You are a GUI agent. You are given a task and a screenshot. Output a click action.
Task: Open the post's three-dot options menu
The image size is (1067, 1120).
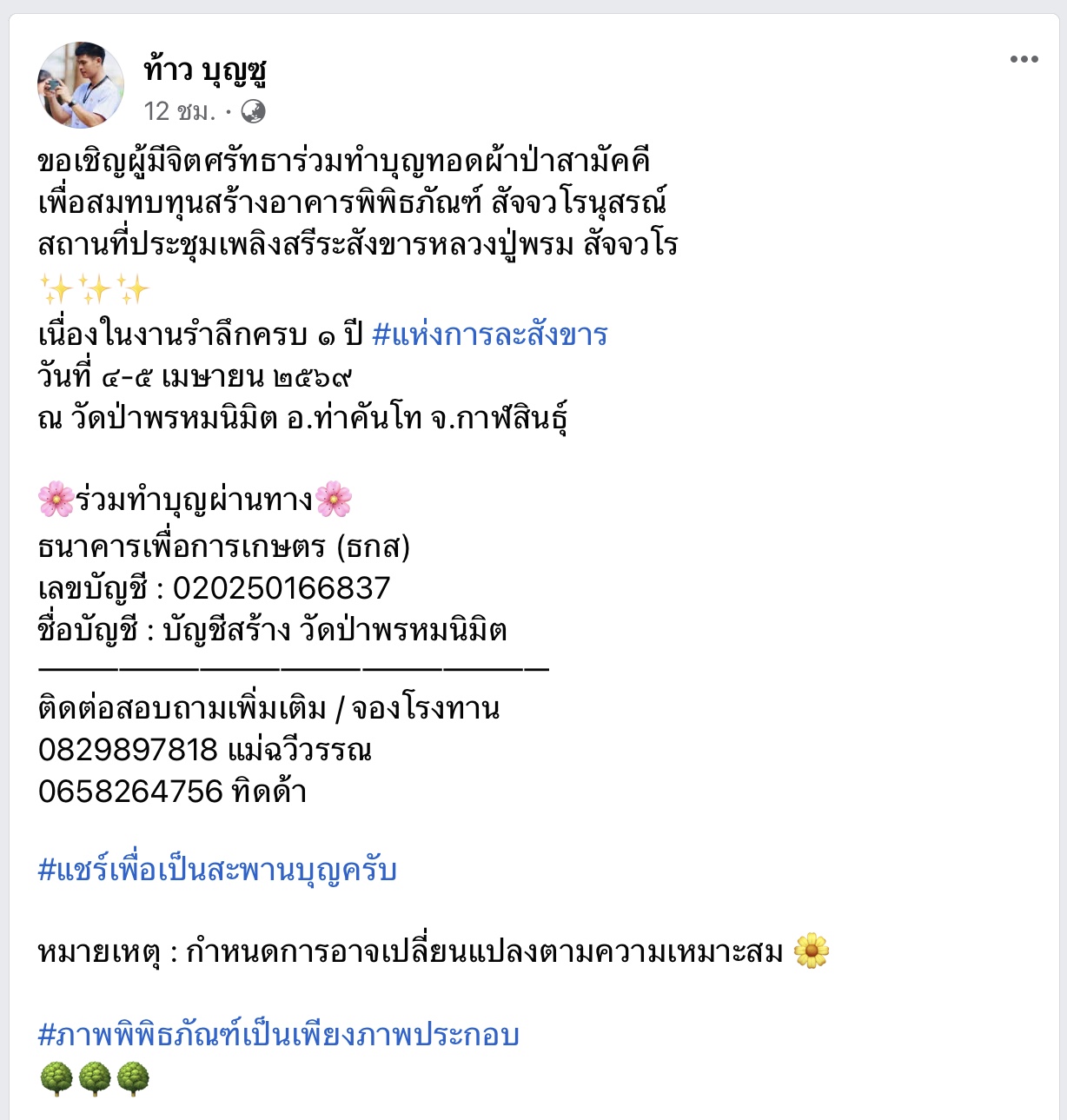(1024, 59)
